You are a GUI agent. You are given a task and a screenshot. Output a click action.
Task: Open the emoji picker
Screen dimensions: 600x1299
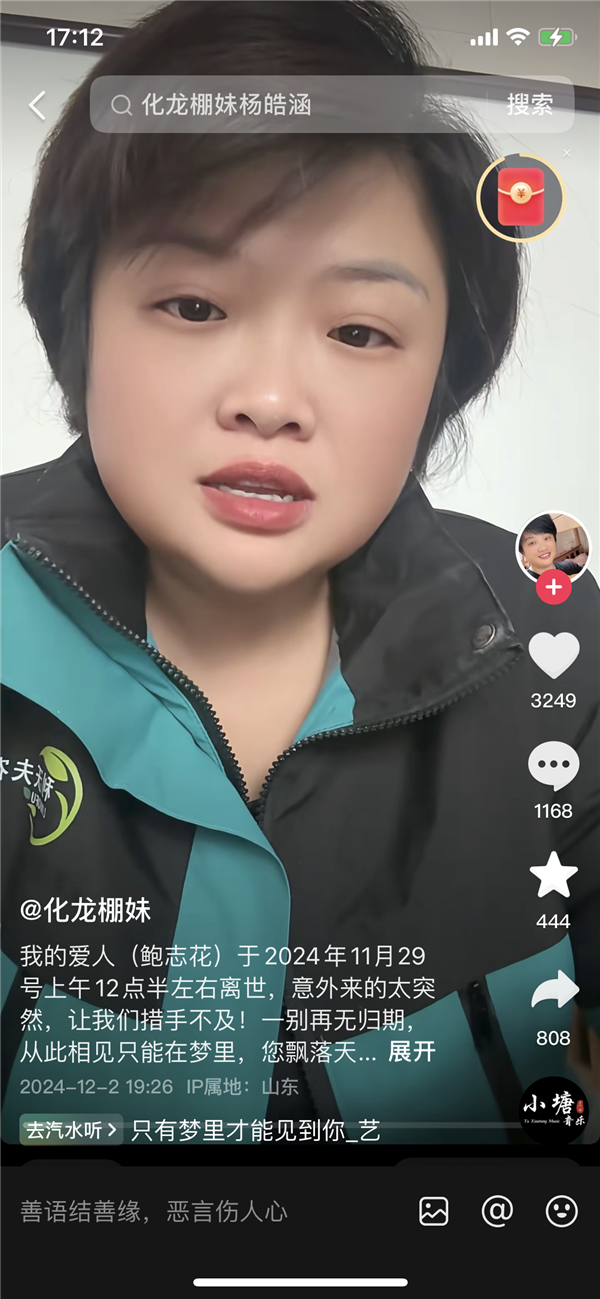point(562,1212)
